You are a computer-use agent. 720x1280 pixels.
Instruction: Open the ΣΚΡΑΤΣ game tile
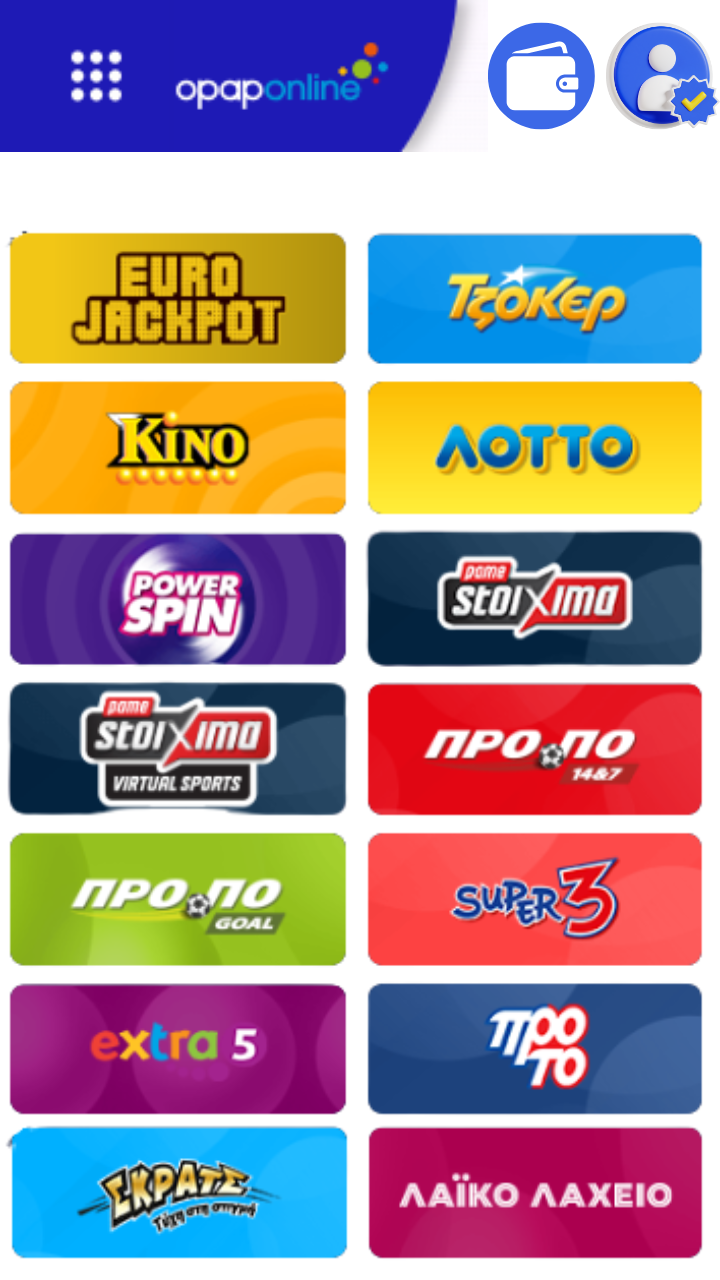pos(178,1193)
